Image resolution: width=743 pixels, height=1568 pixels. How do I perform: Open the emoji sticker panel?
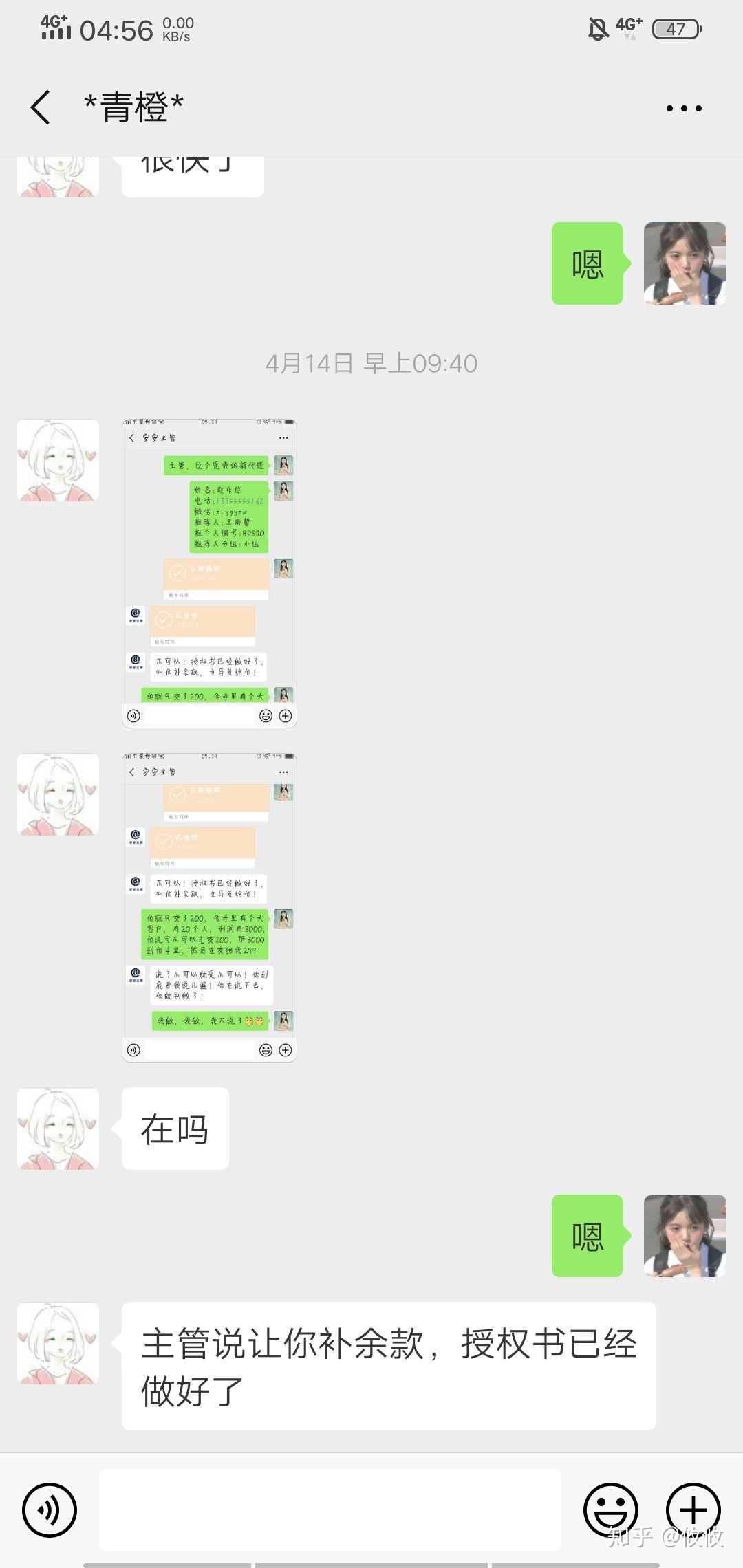[x=610, y=1510]
